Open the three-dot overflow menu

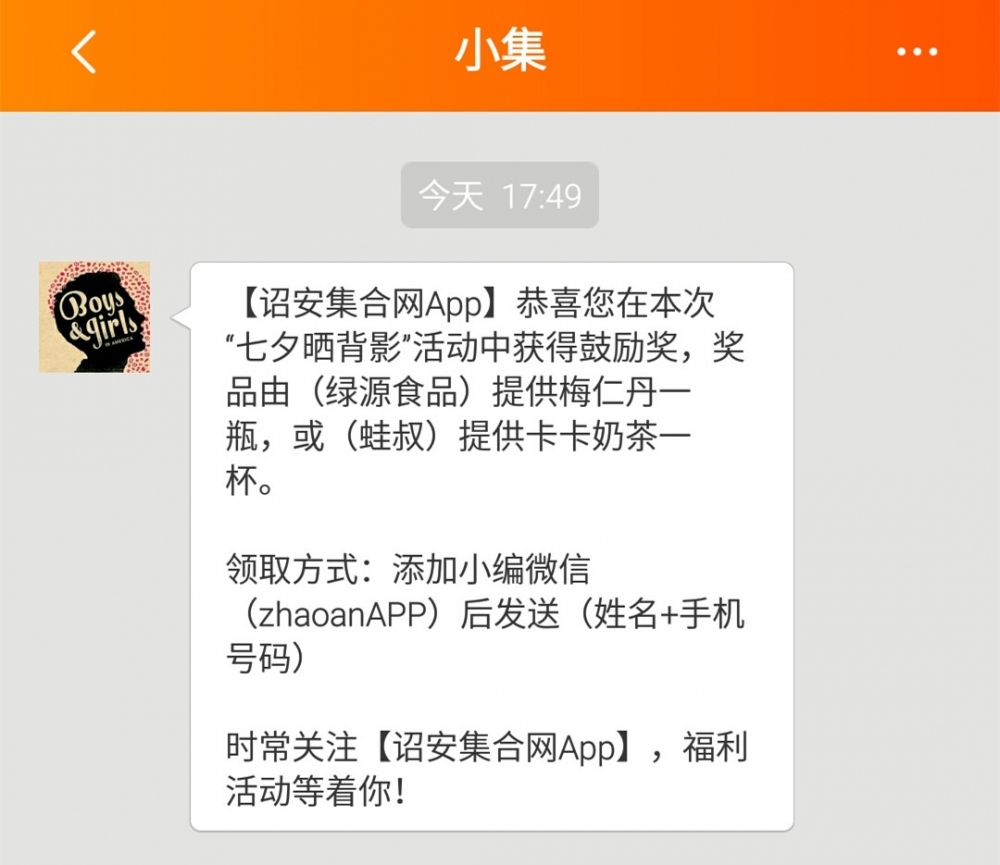tap(916, 52)
